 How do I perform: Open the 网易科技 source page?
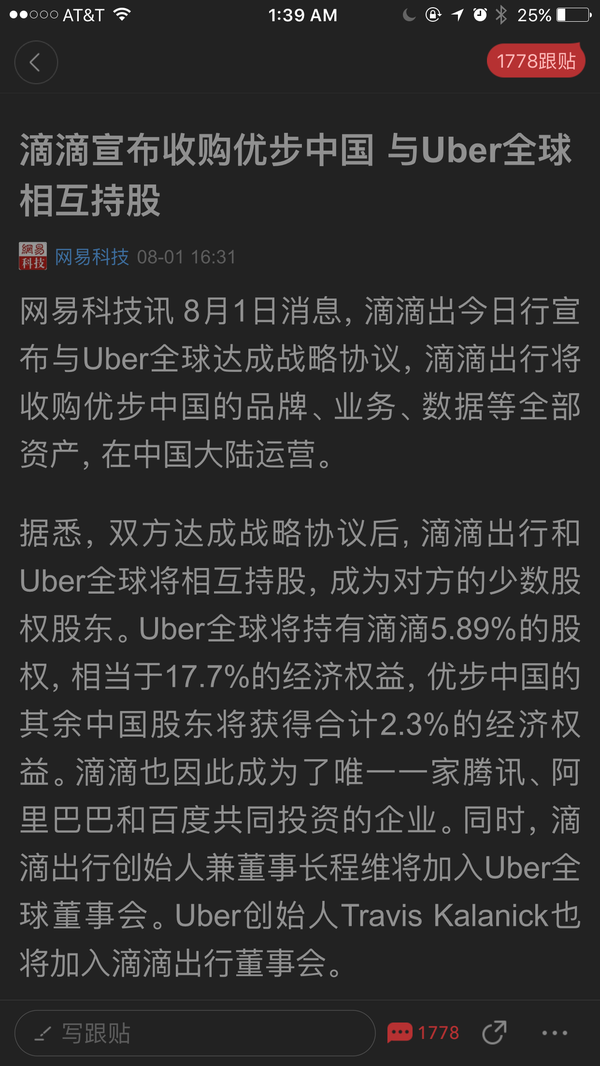(x=91, y=257)
